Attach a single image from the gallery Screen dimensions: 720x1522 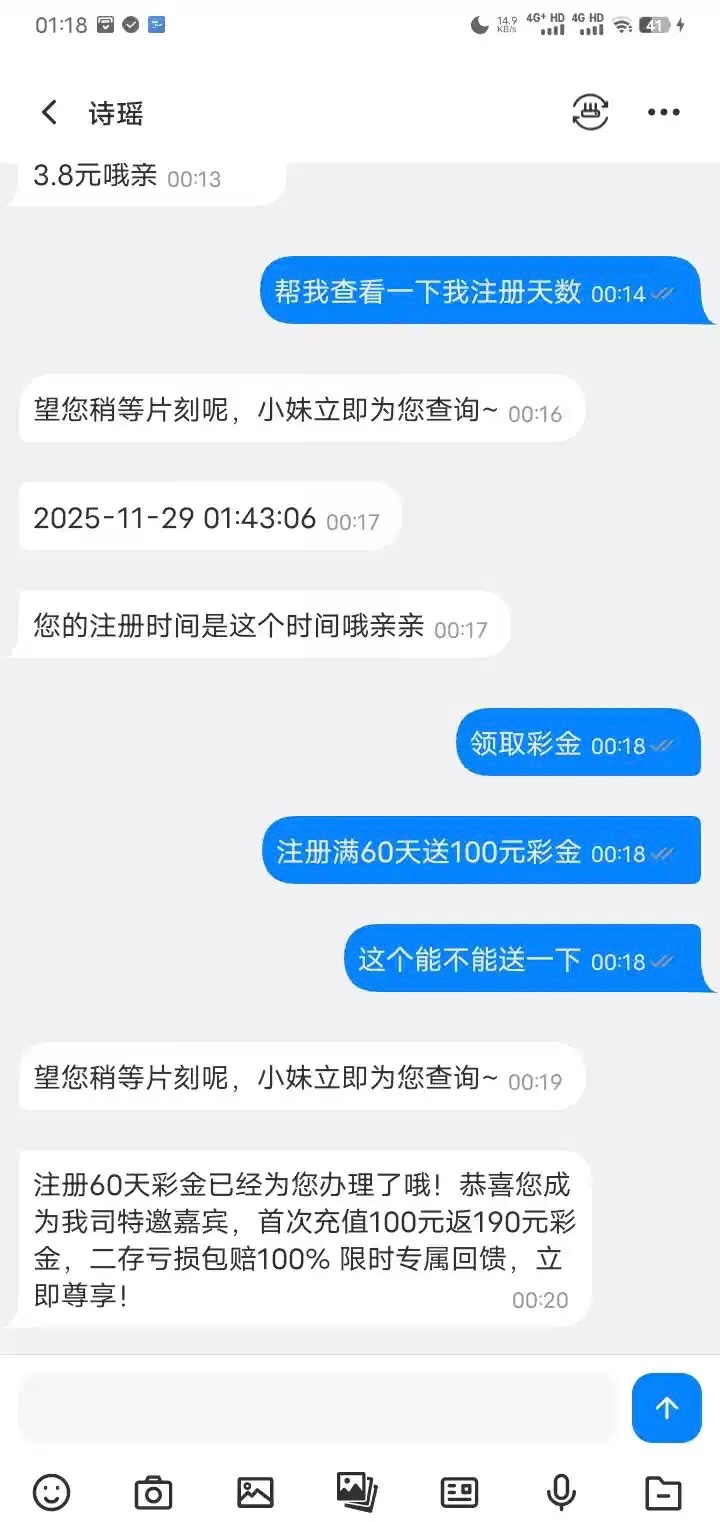(x=255, y=1492)
